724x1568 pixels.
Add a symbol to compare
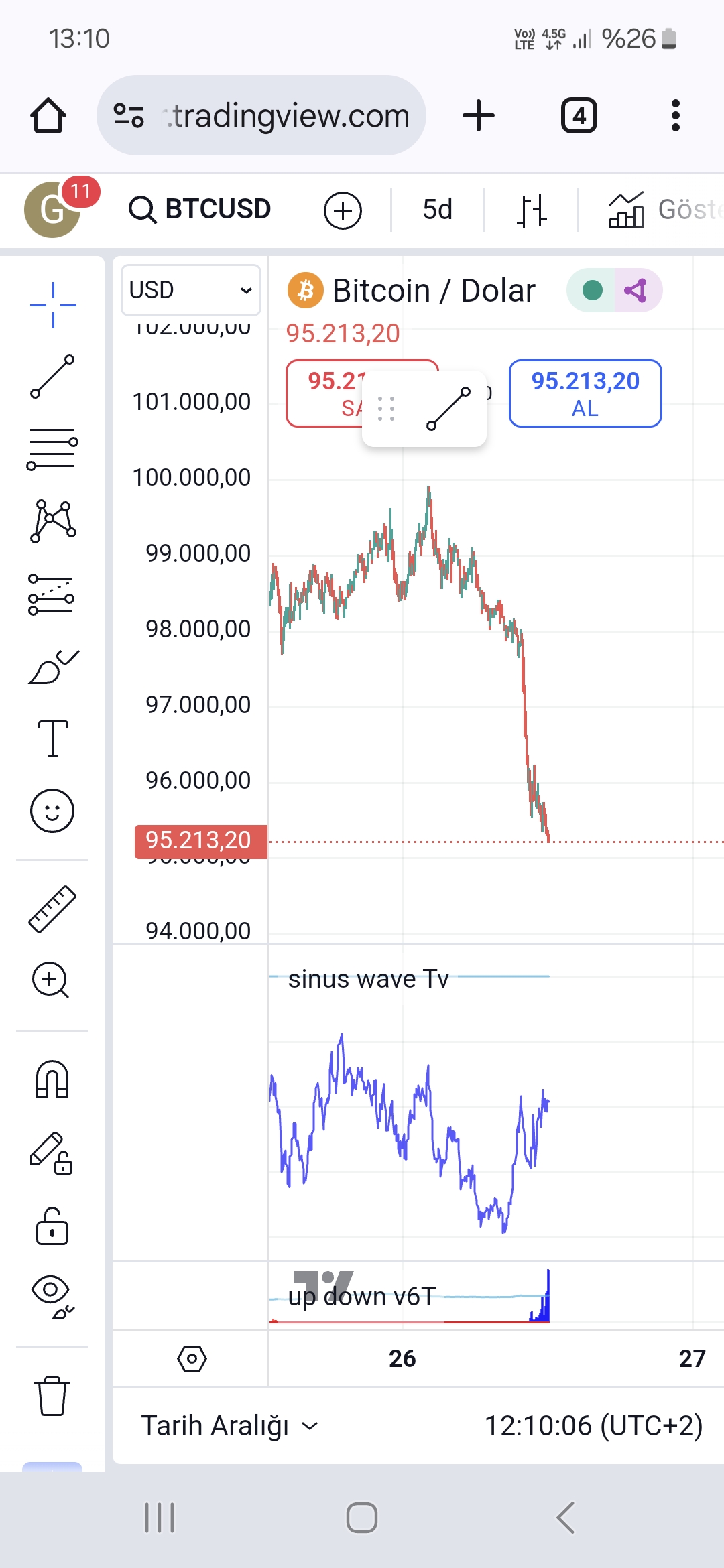tap(343, 210)
